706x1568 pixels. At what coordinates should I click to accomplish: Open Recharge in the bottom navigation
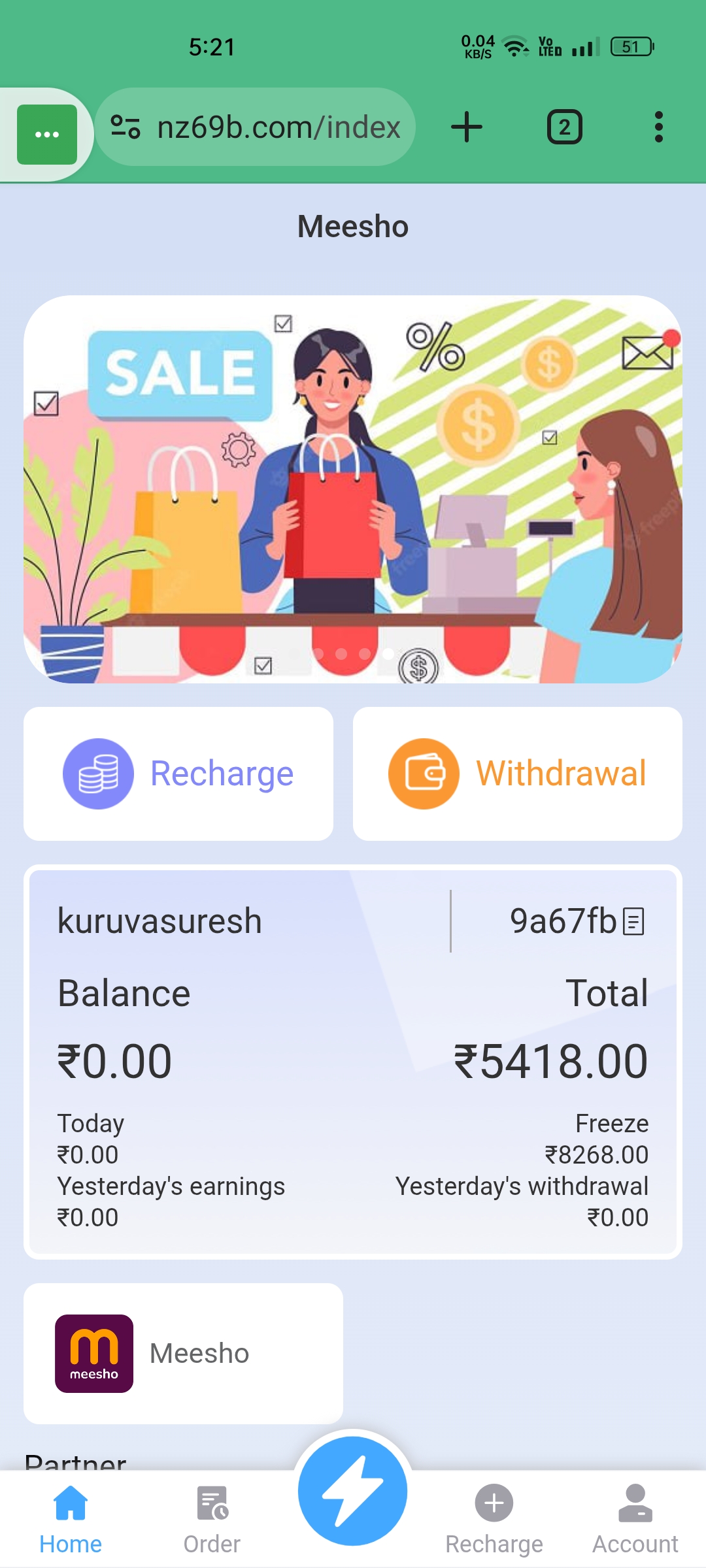coord(494,1518)
